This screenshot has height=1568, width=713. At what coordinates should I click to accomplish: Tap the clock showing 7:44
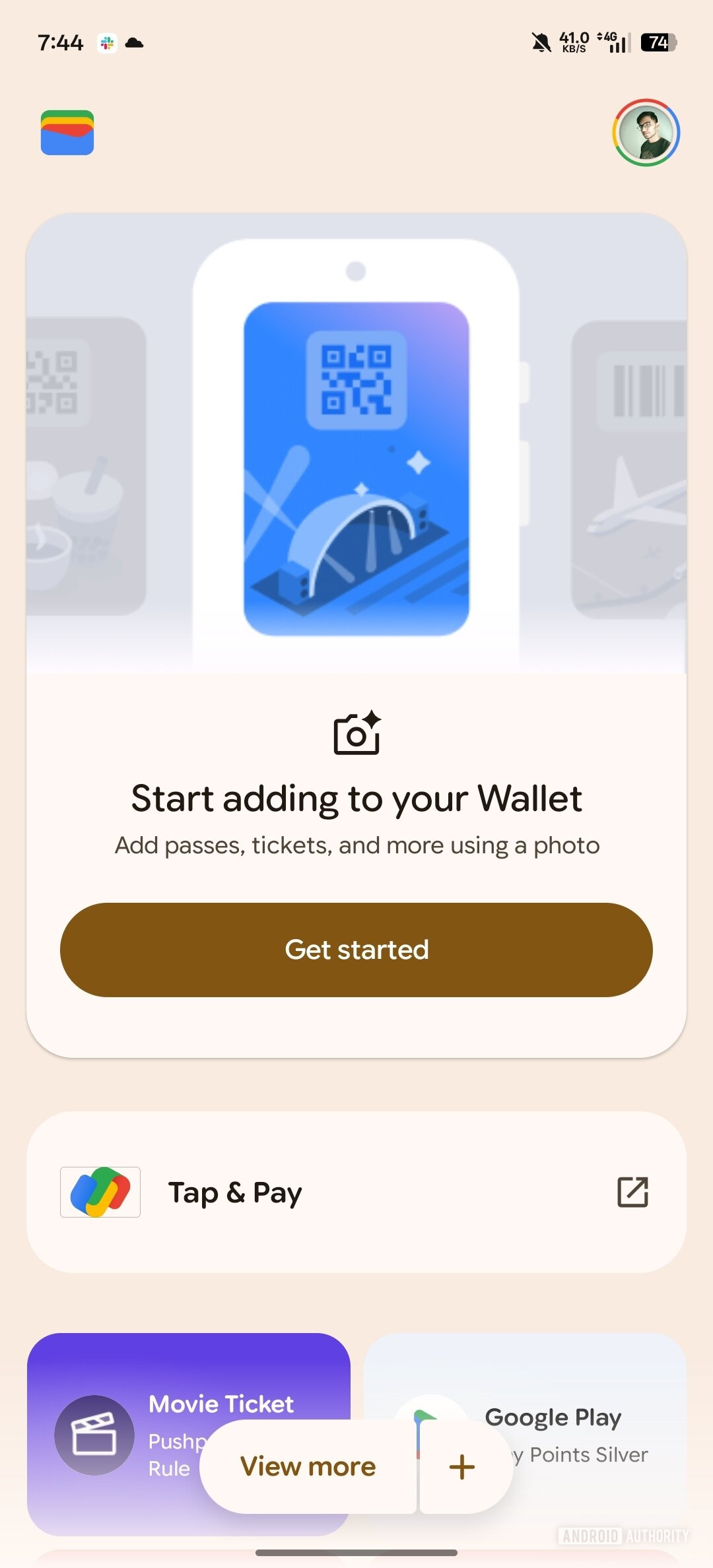pos(59,42)
